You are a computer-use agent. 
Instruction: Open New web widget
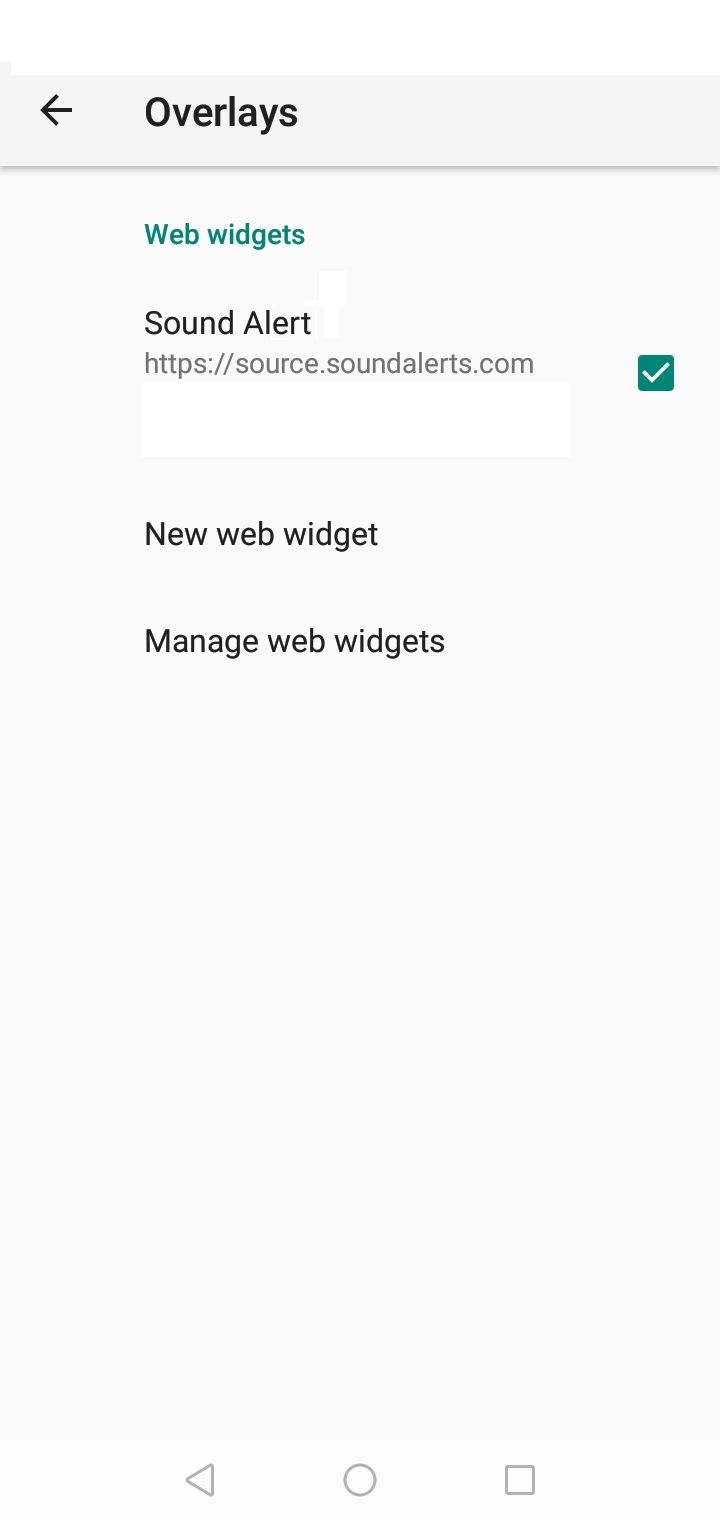click(261, 533)
